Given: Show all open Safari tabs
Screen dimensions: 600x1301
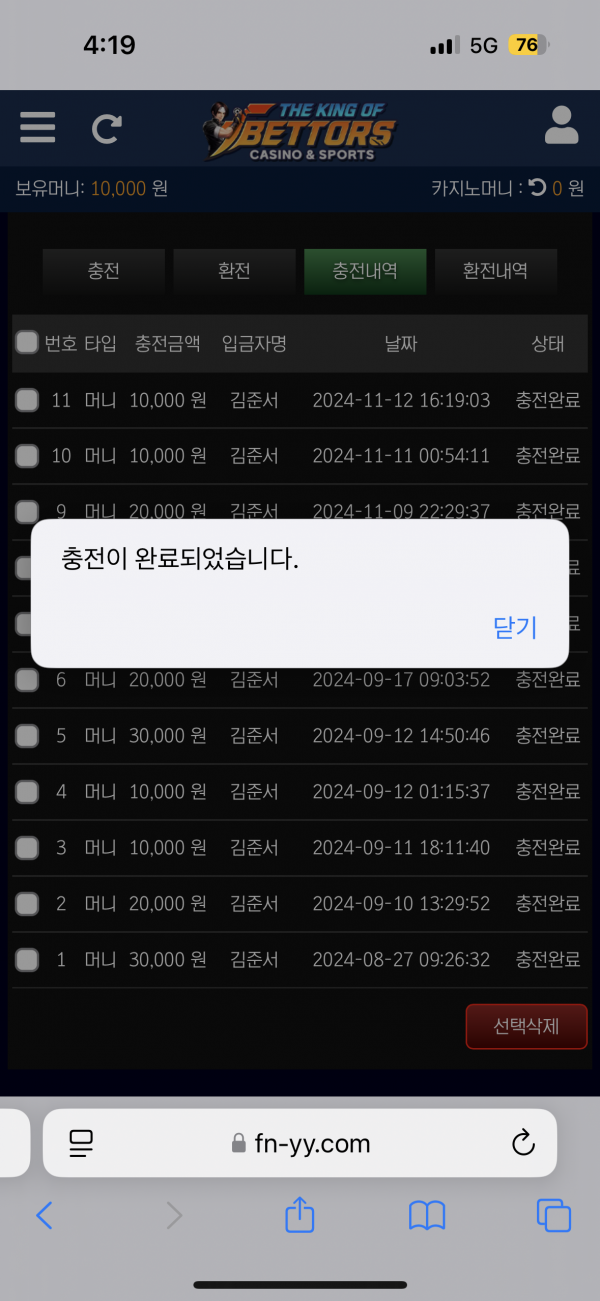Looking at the screenshot, I should coord(553,1215).
